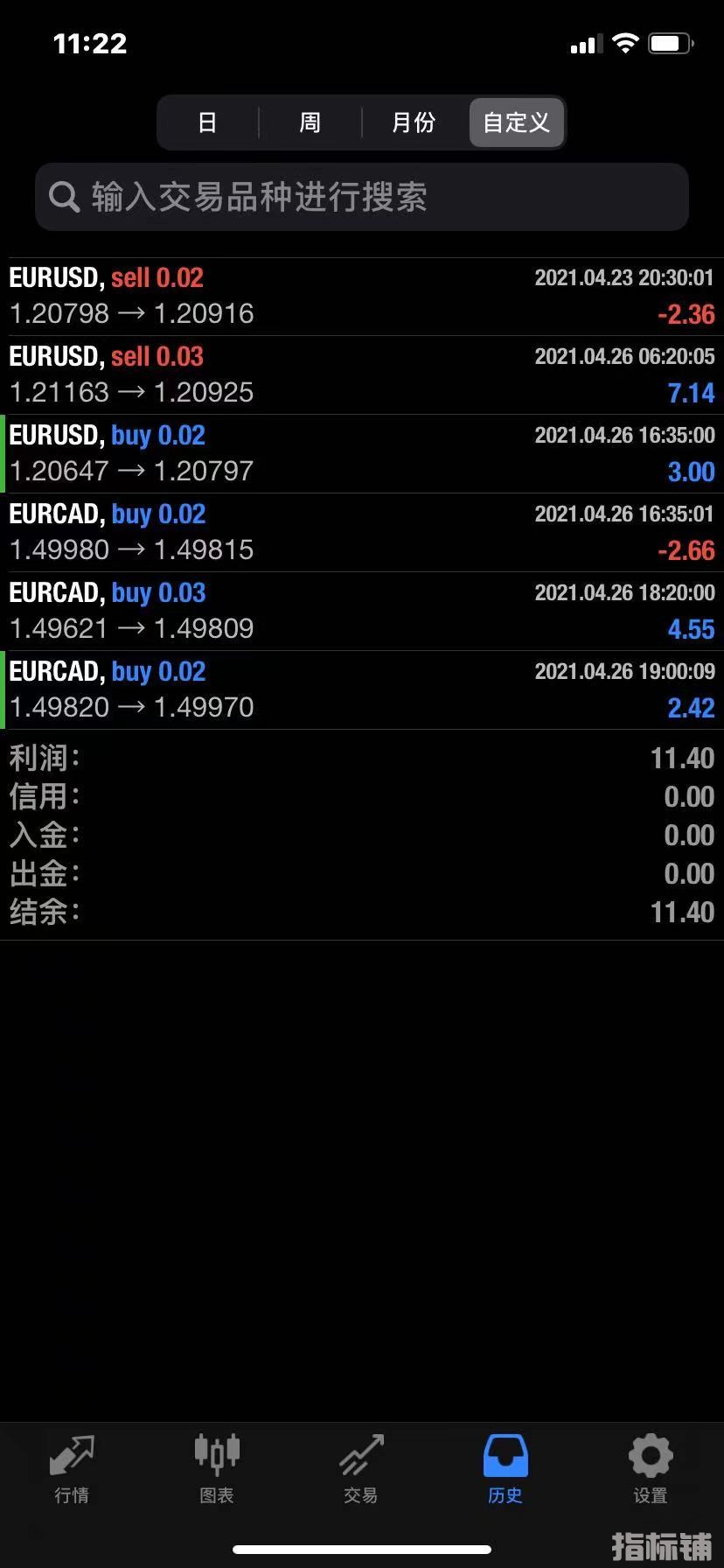Screen dimensions: 724x1568
Task: Select the 自定义 custom period
Action: coord(517,122)
